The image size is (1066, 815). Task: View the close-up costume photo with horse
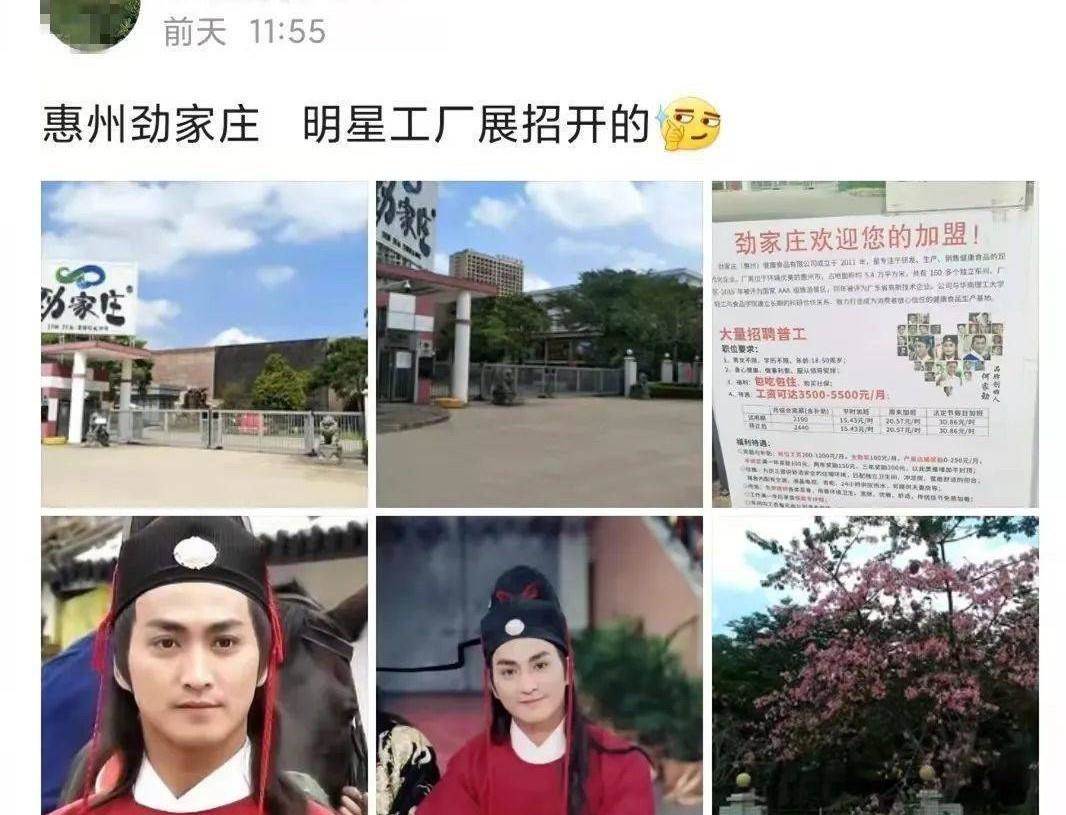coord(204,665)
